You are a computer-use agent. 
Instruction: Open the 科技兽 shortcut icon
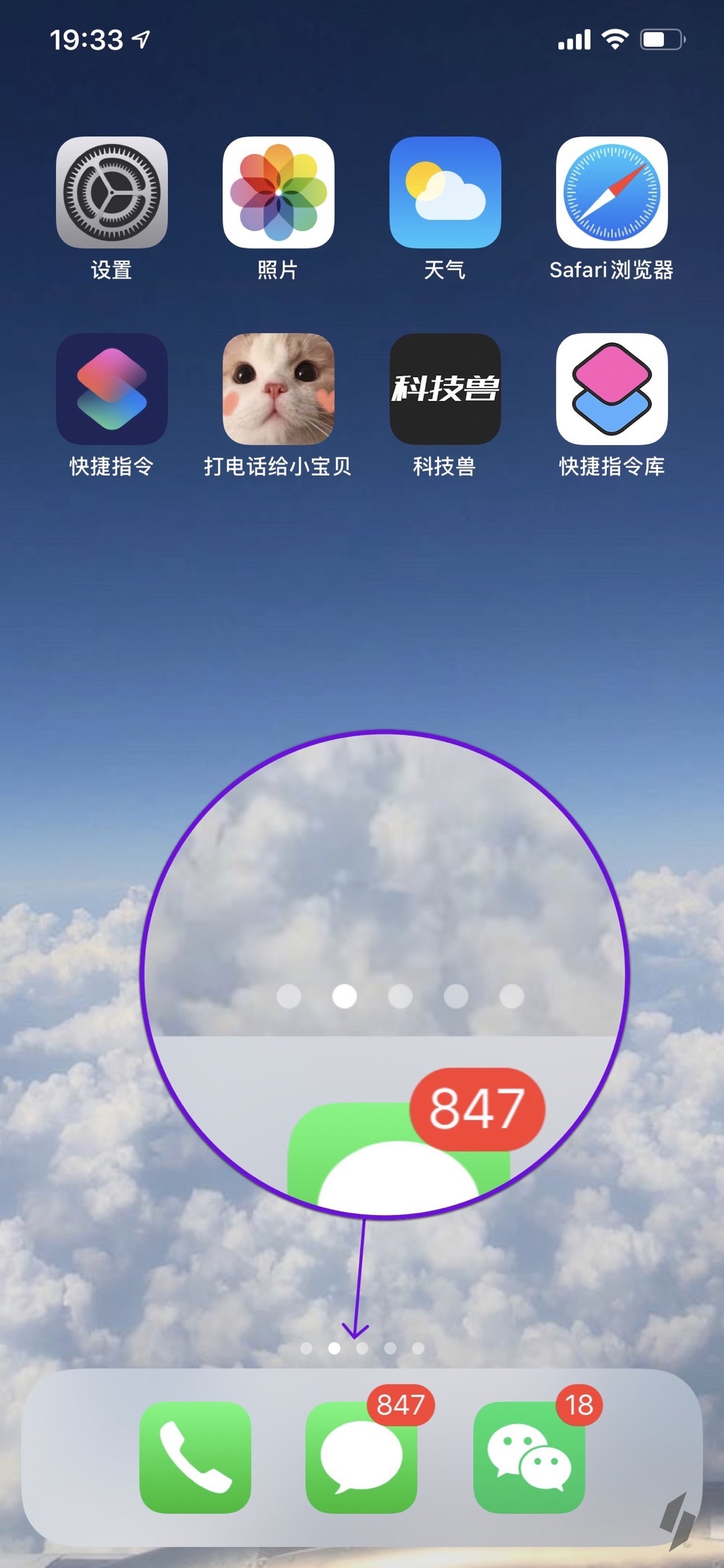pyautogui.click(x=445, y=389)
